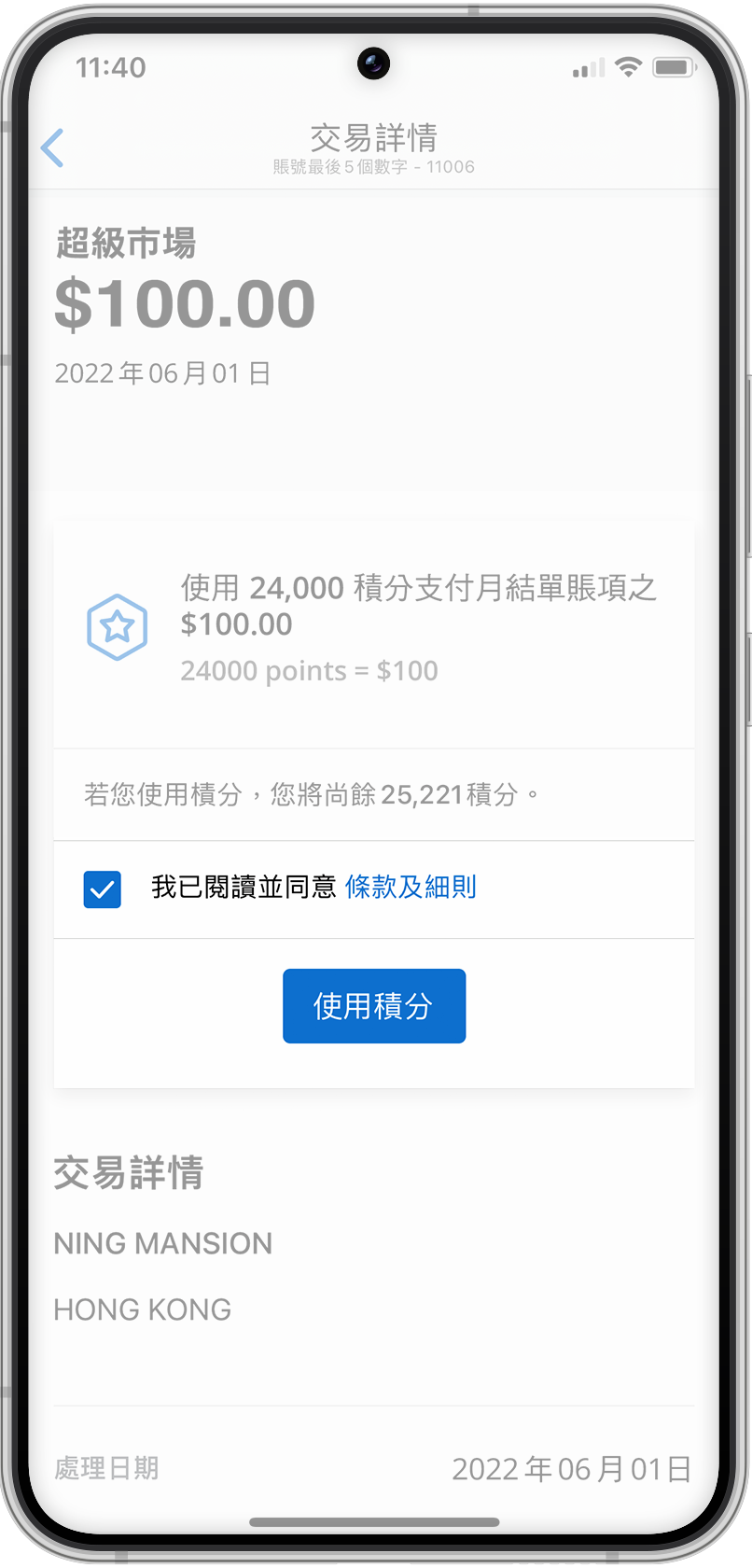Image resolution: width=752 pixels, height=1568 pixels.
Task: Uncheck the 我已閱讀並同意 checkbox
Action: coord(103,889)
